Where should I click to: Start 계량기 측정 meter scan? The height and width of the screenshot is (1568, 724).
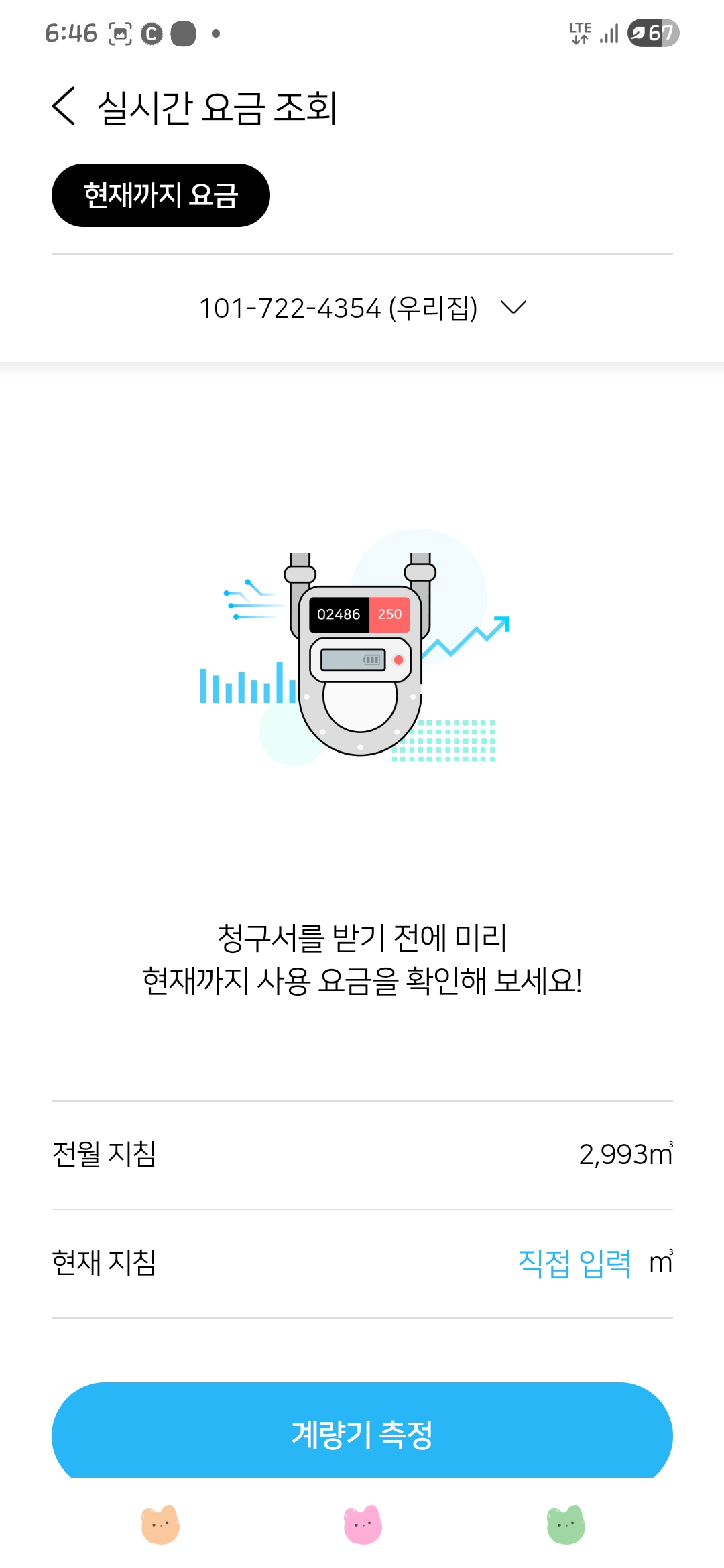(362, 1434)
